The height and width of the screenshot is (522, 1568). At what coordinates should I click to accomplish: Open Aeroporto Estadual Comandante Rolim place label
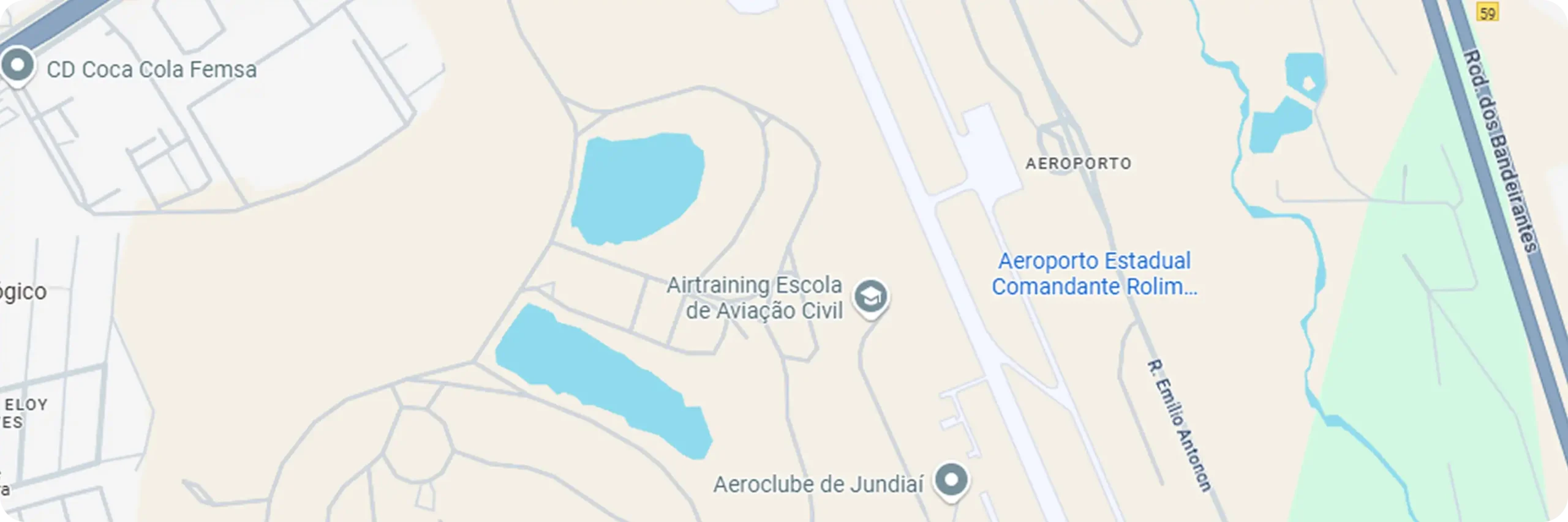point(1094,274)
